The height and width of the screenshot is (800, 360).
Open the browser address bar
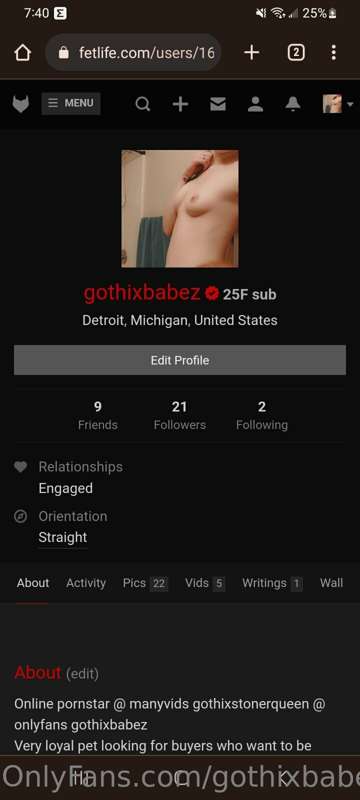(x=133, y=53)
